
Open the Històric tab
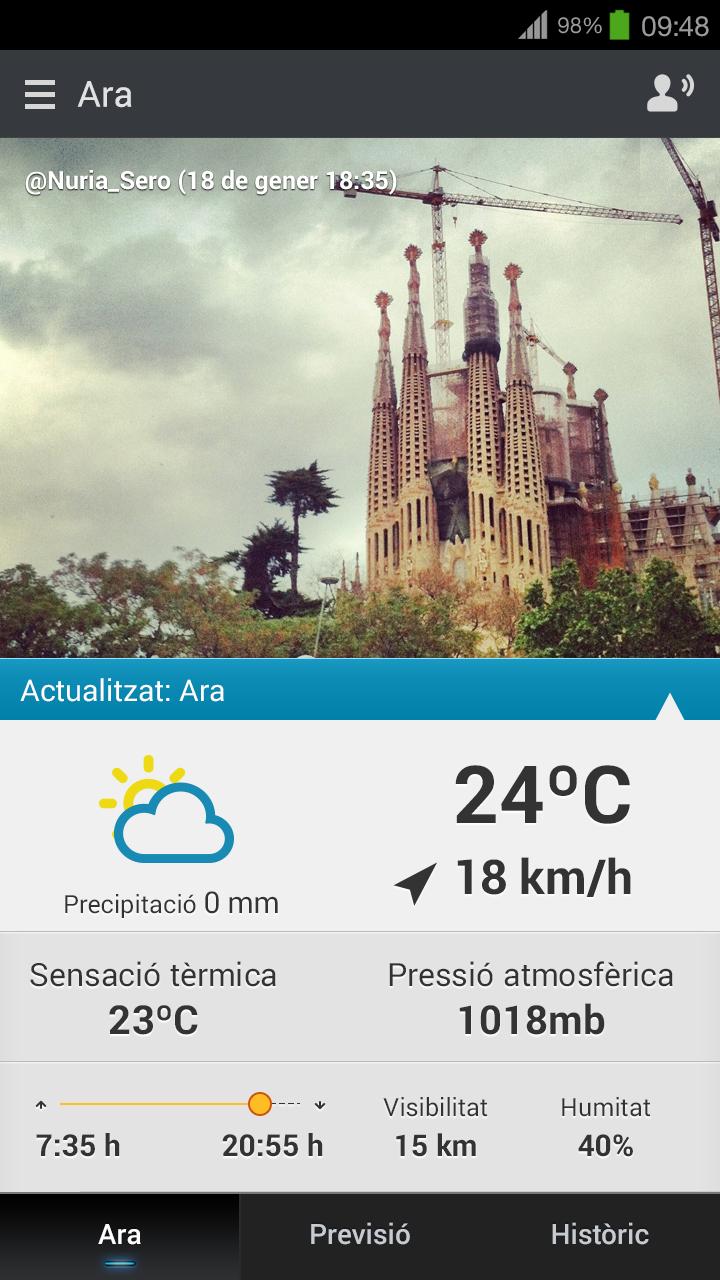tap(597, 1233)
